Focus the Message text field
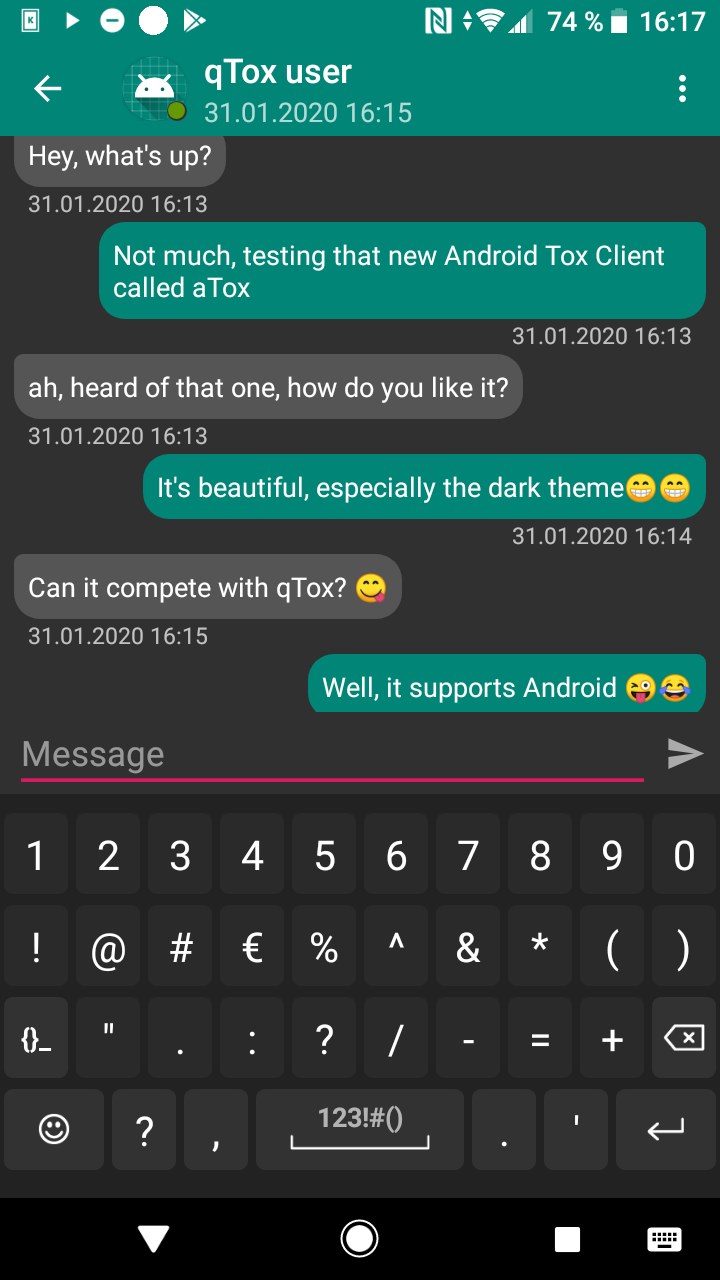 pos(330,754)
